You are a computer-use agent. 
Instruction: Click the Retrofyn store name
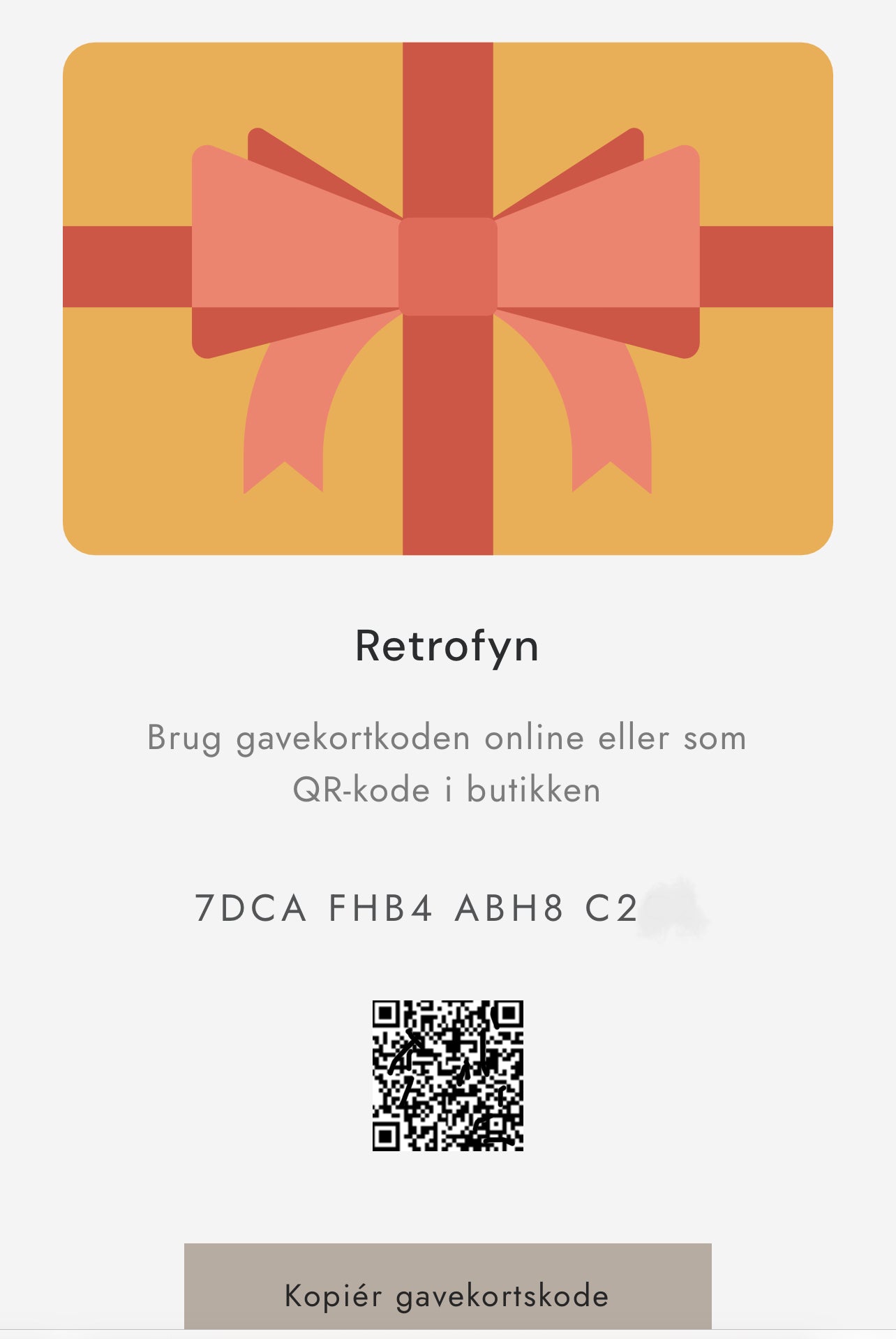pos(447,649)
